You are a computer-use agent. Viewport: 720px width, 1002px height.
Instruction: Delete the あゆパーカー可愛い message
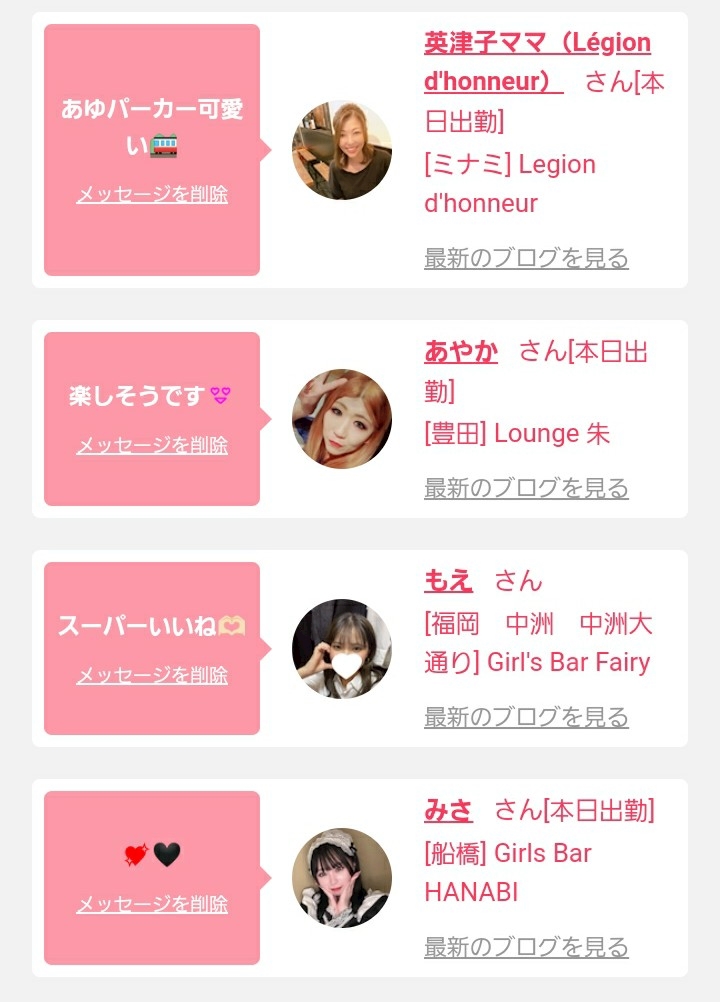tap(152, 194)
